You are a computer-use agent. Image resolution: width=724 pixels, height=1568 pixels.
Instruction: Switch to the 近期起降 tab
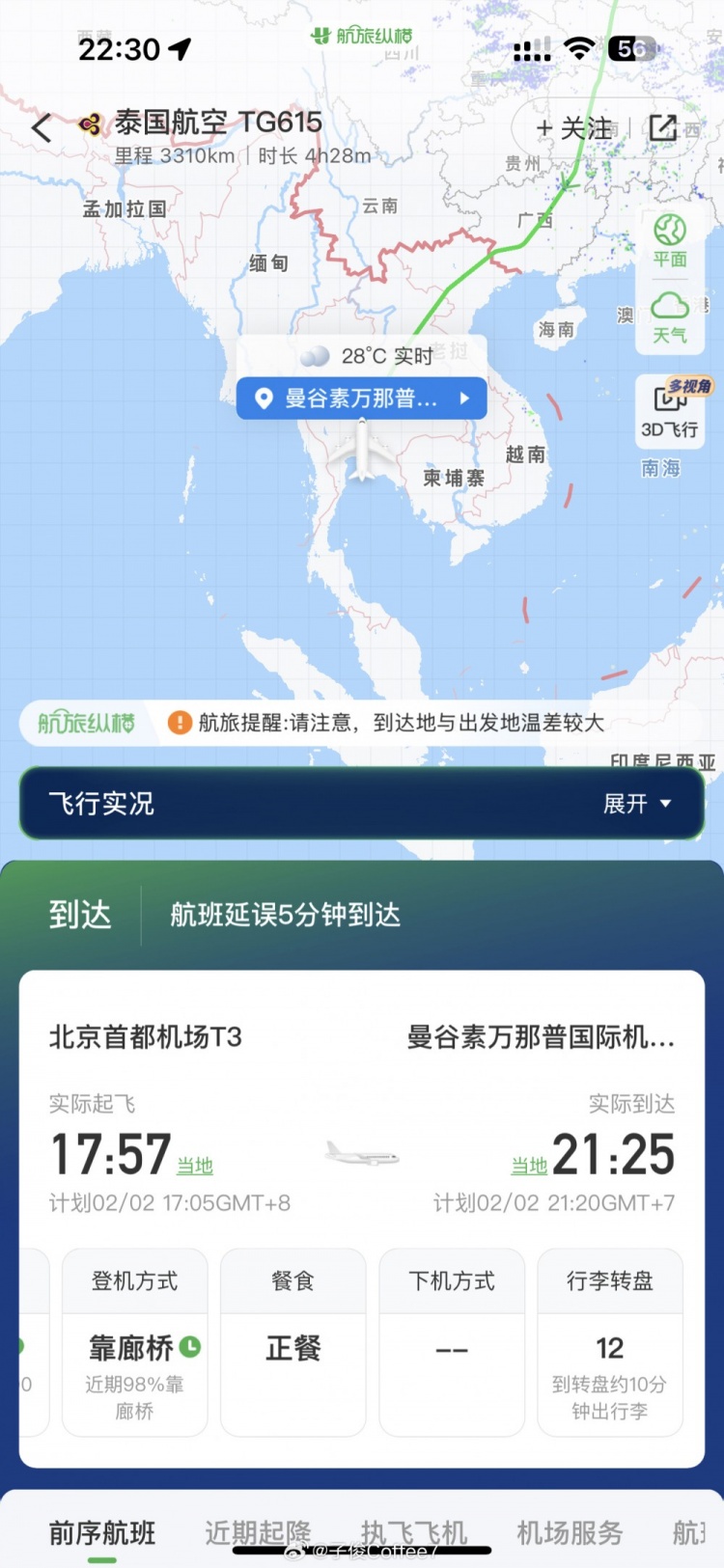click(x=258, y=1533)
